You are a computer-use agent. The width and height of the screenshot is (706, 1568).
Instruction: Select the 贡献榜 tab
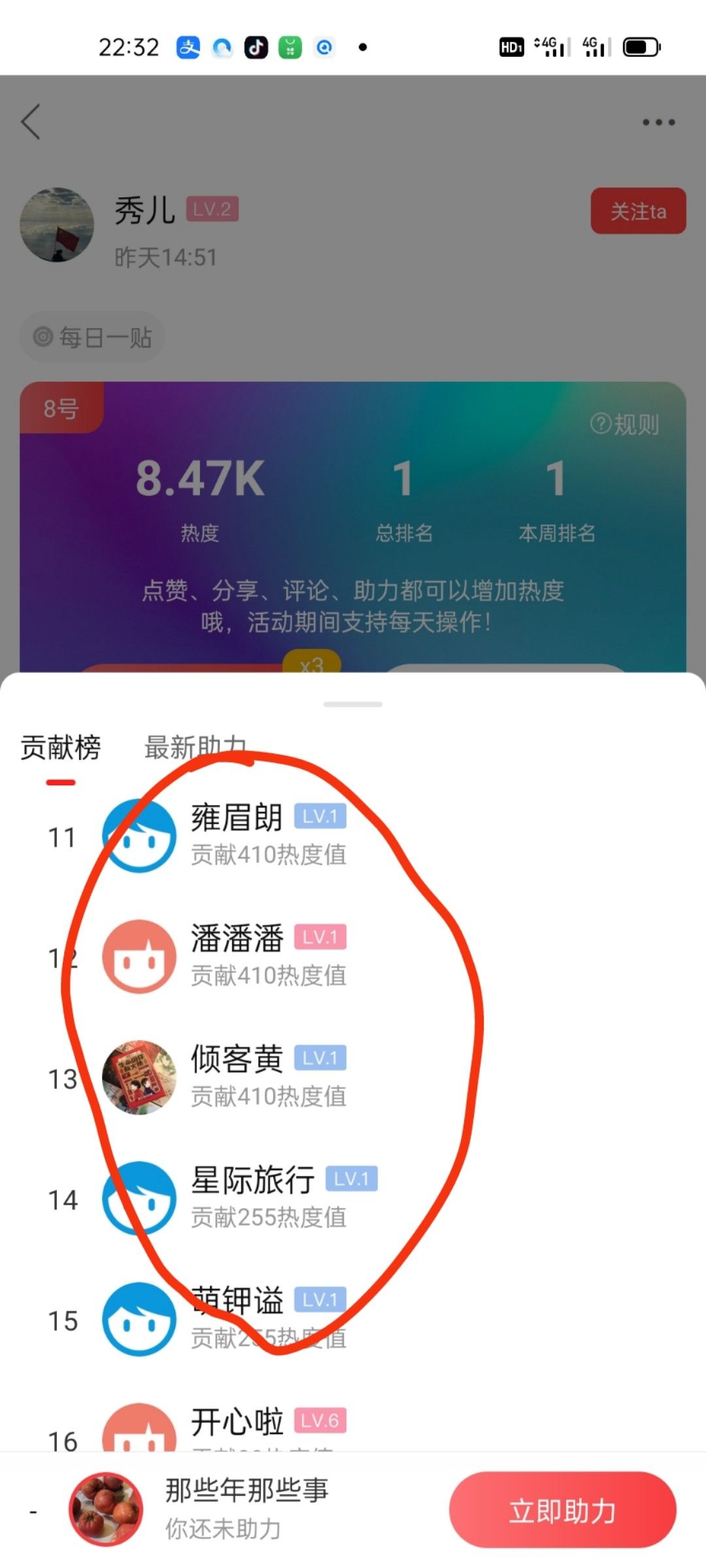pyautogui.click(x=60, y=748)
